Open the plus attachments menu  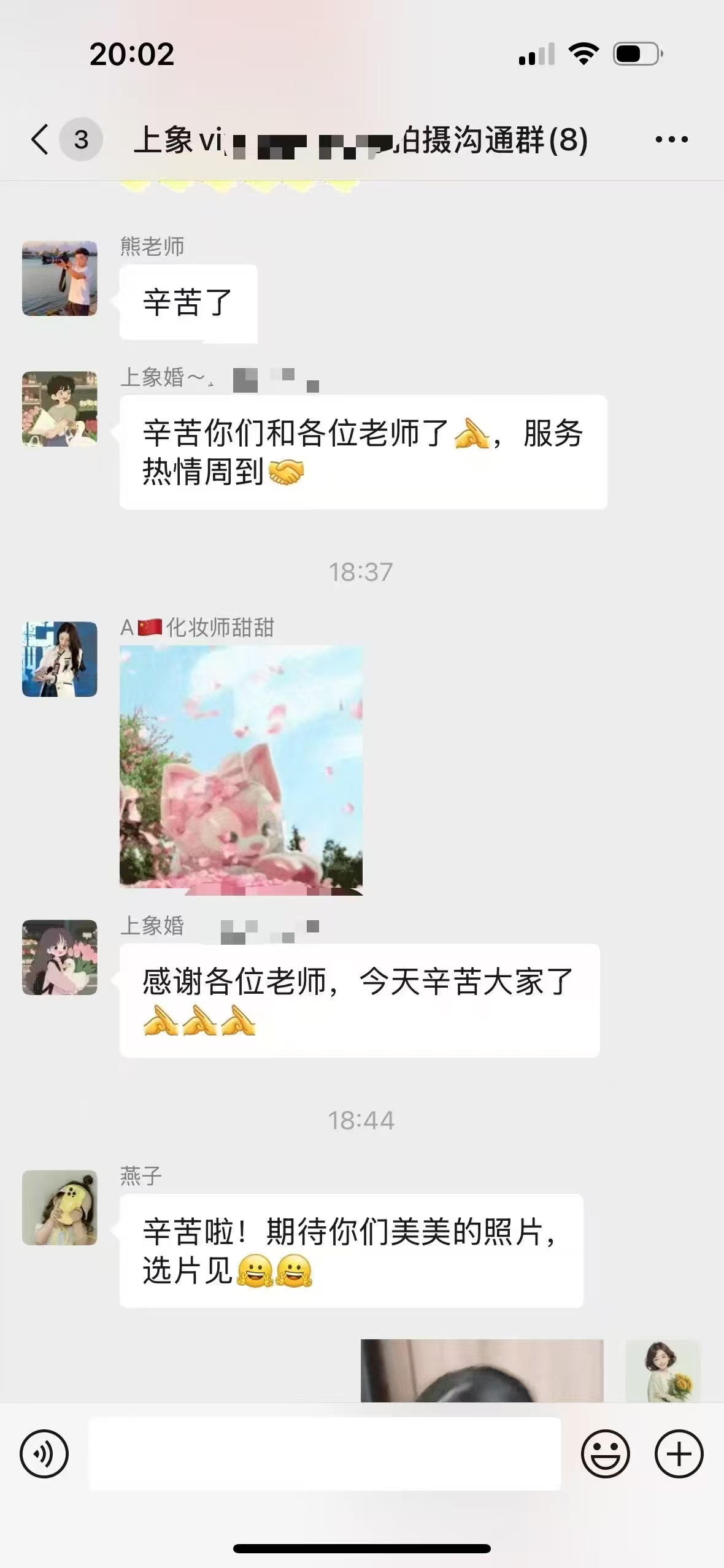click(x=679, y=1453)
